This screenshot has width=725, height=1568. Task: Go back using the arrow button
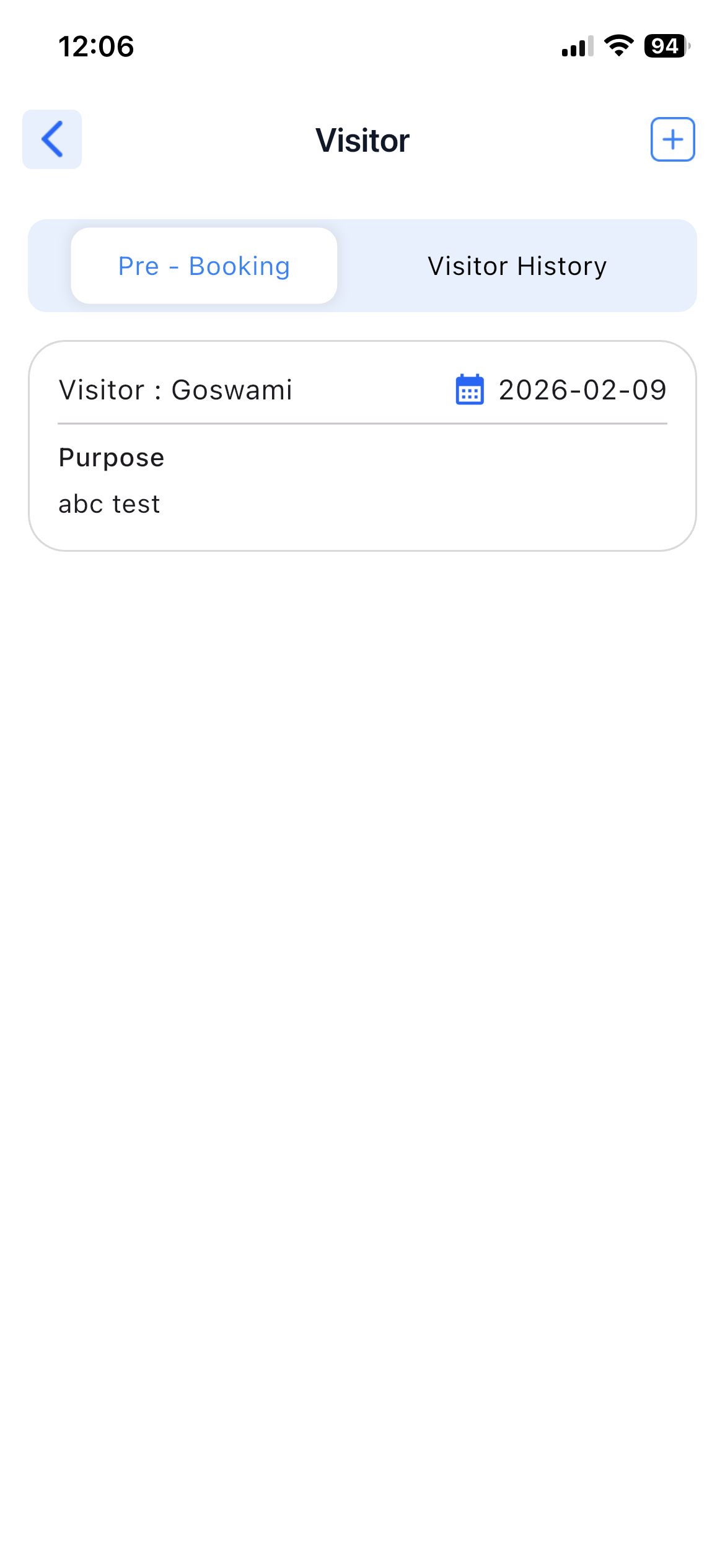[x=52, y=139]
